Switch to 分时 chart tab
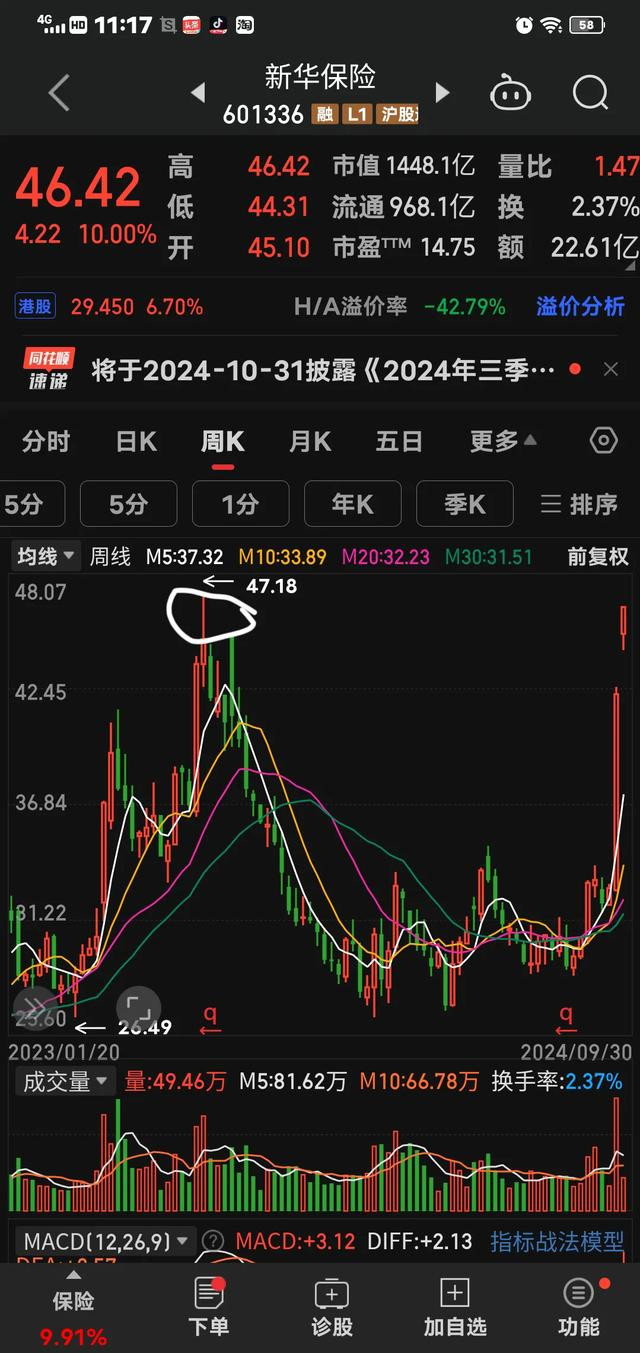This screenshot has width=640, height=1353. click(x=47, y=441)
